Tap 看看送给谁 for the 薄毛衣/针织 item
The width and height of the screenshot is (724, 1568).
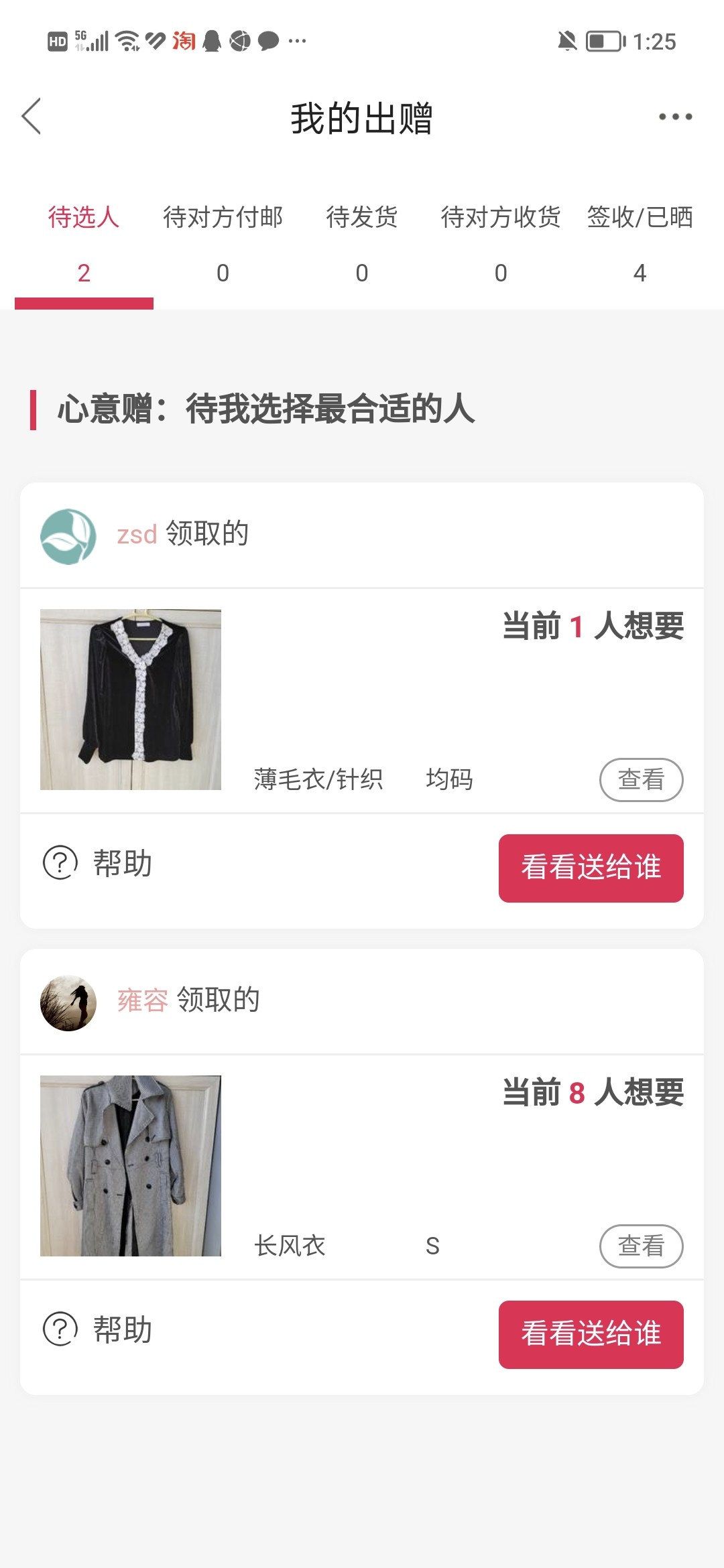tap(591, 868)
